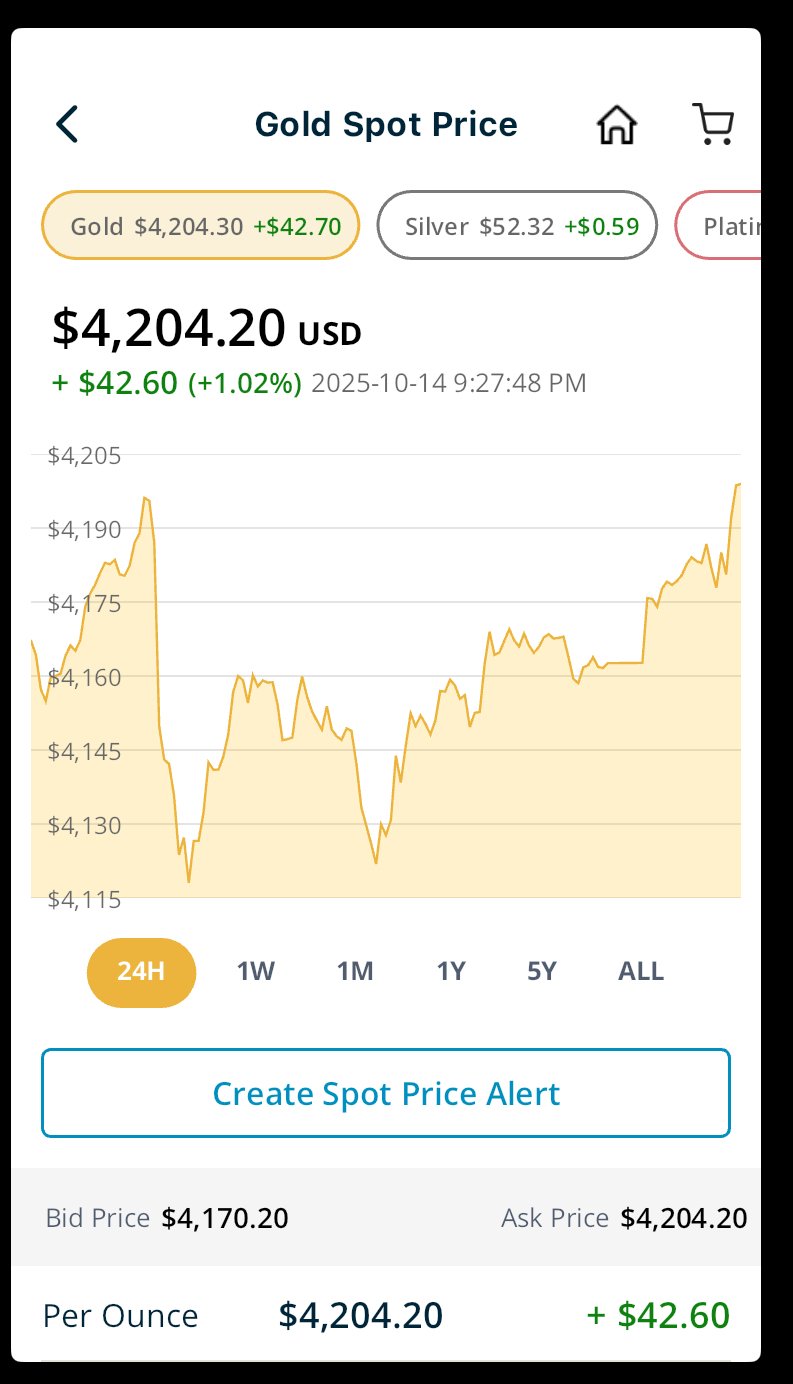Select the Platinum price chip

click(x=722, y=225)
